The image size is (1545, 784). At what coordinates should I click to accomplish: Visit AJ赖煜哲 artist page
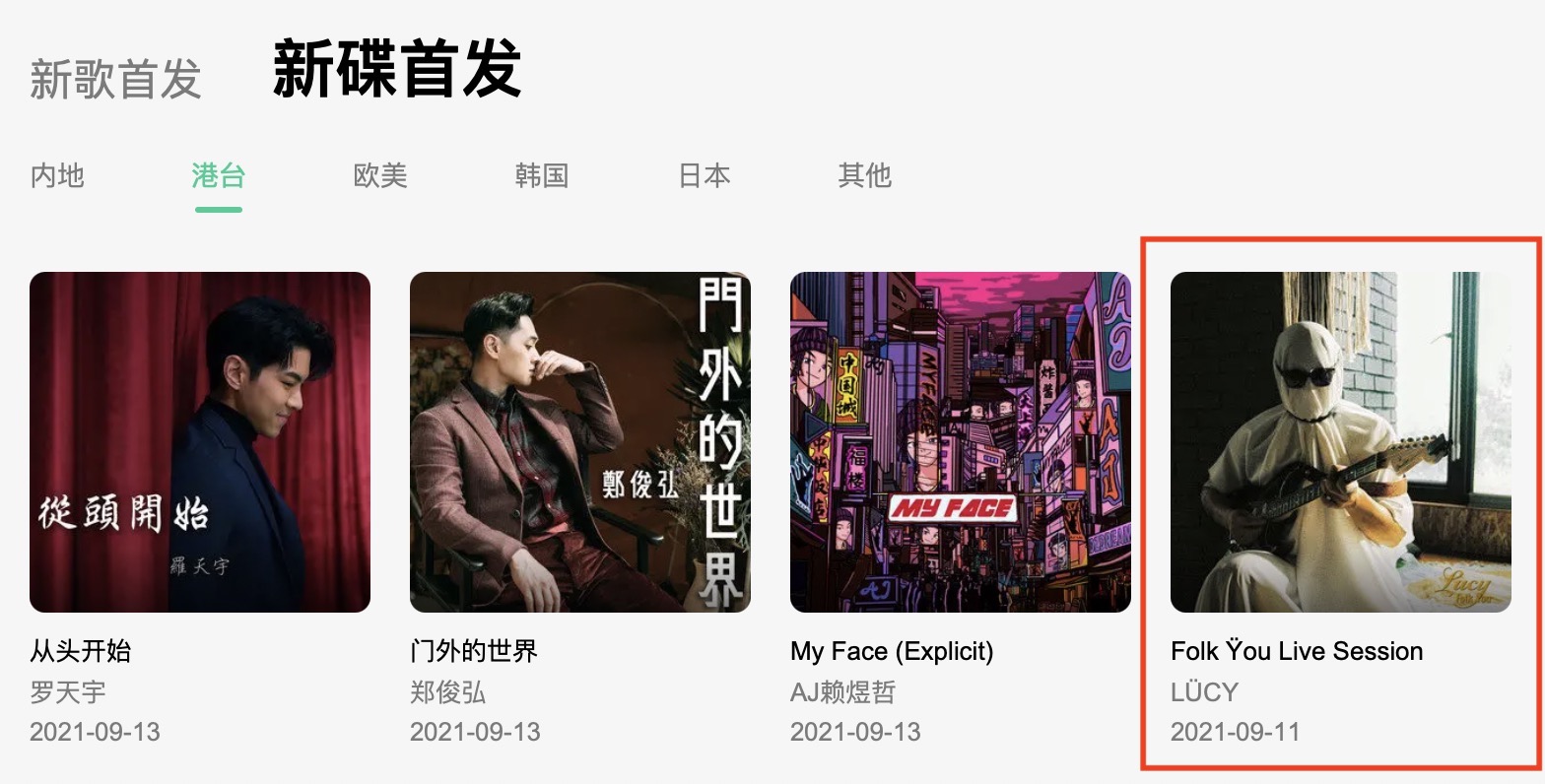842,692
